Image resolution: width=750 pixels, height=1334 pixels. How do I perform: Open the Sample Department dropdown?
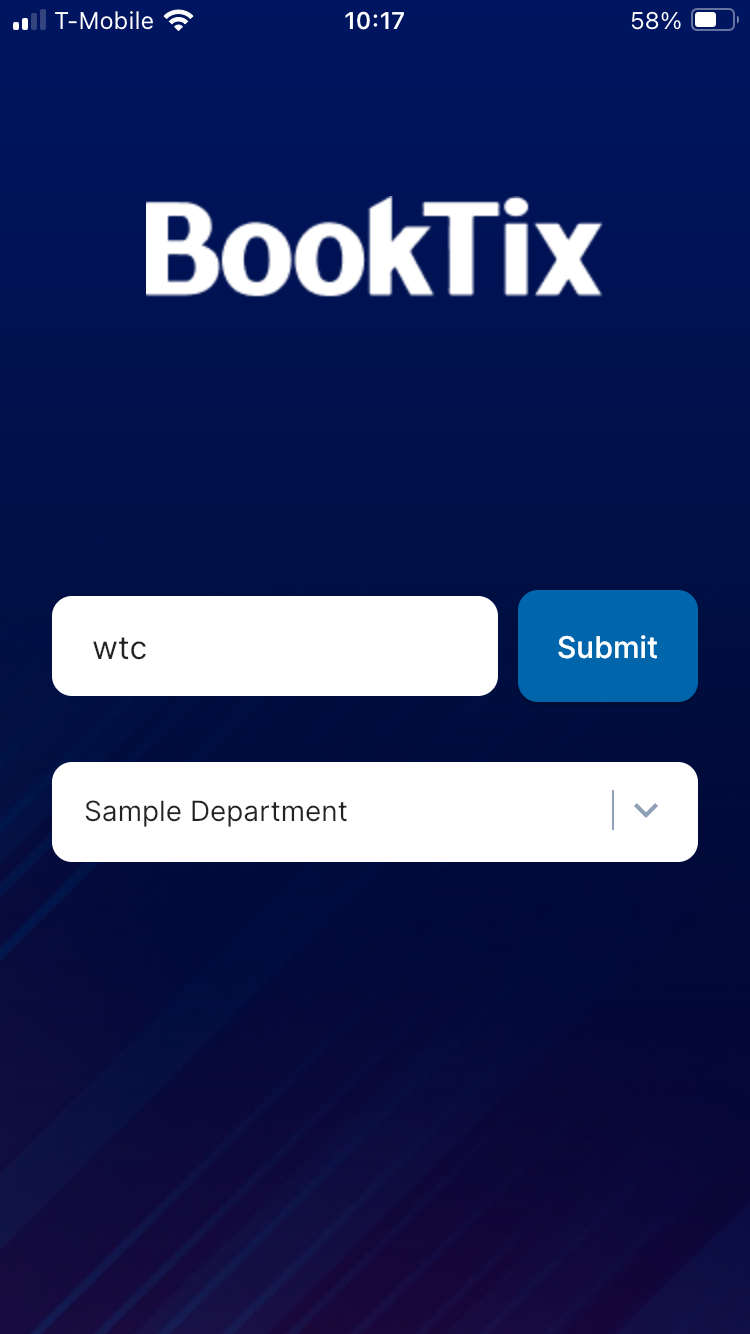click(375, 812)
